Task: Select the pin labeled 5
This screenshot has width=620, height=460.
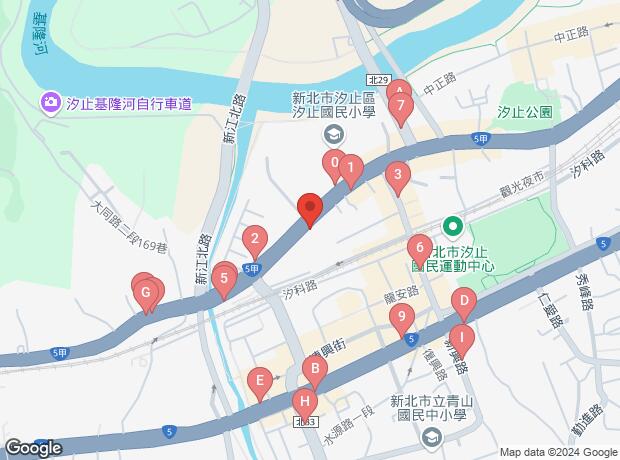Action: tap(225, 279)
